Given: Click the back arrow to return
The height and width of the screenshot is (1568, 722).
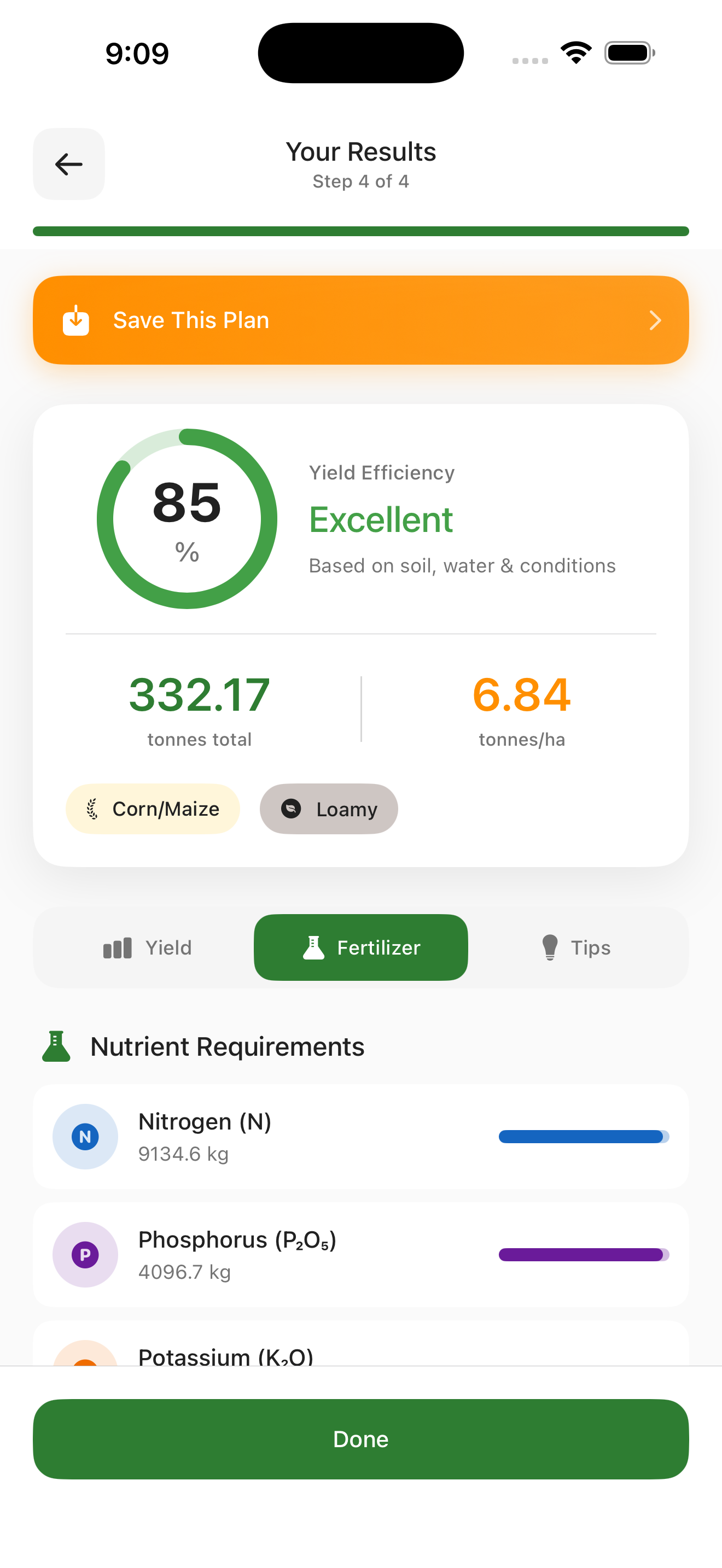Looking at the screenshot, I should click(68, 163).
